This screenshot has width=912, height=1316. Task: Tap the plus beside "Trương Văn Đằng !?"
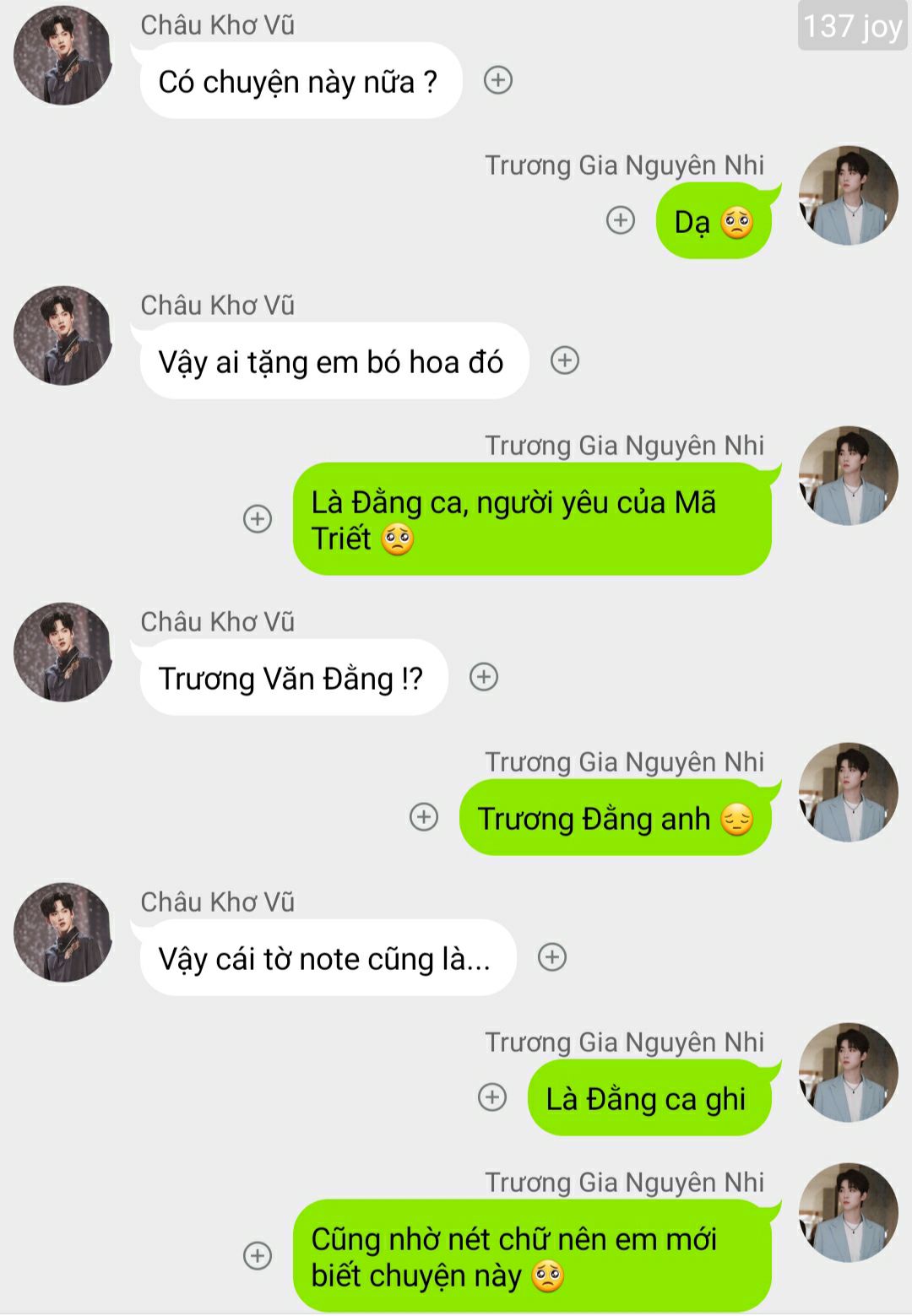point(484,677)
